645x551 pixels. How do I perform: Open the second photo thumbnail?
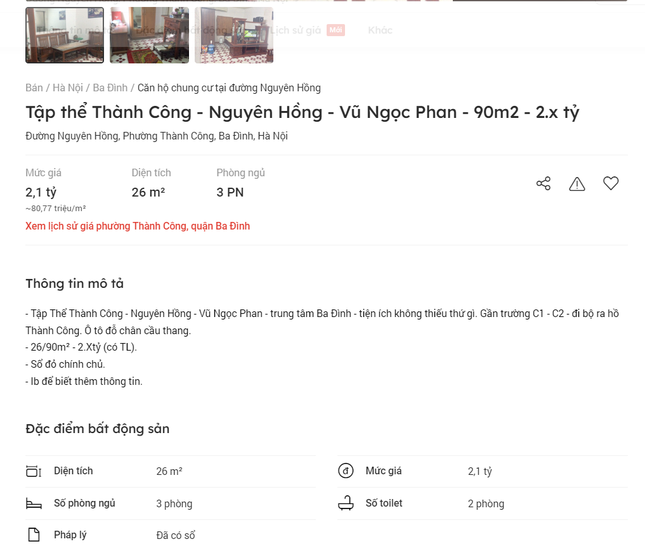point(149,35)
